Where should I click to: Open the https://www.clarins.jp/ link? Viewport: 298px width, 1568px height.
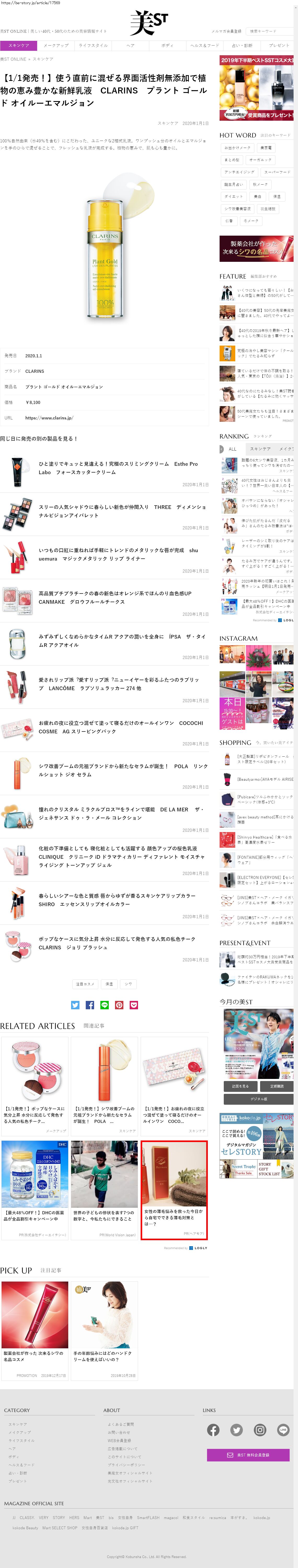pyautogui.click(x=49, y=418)
